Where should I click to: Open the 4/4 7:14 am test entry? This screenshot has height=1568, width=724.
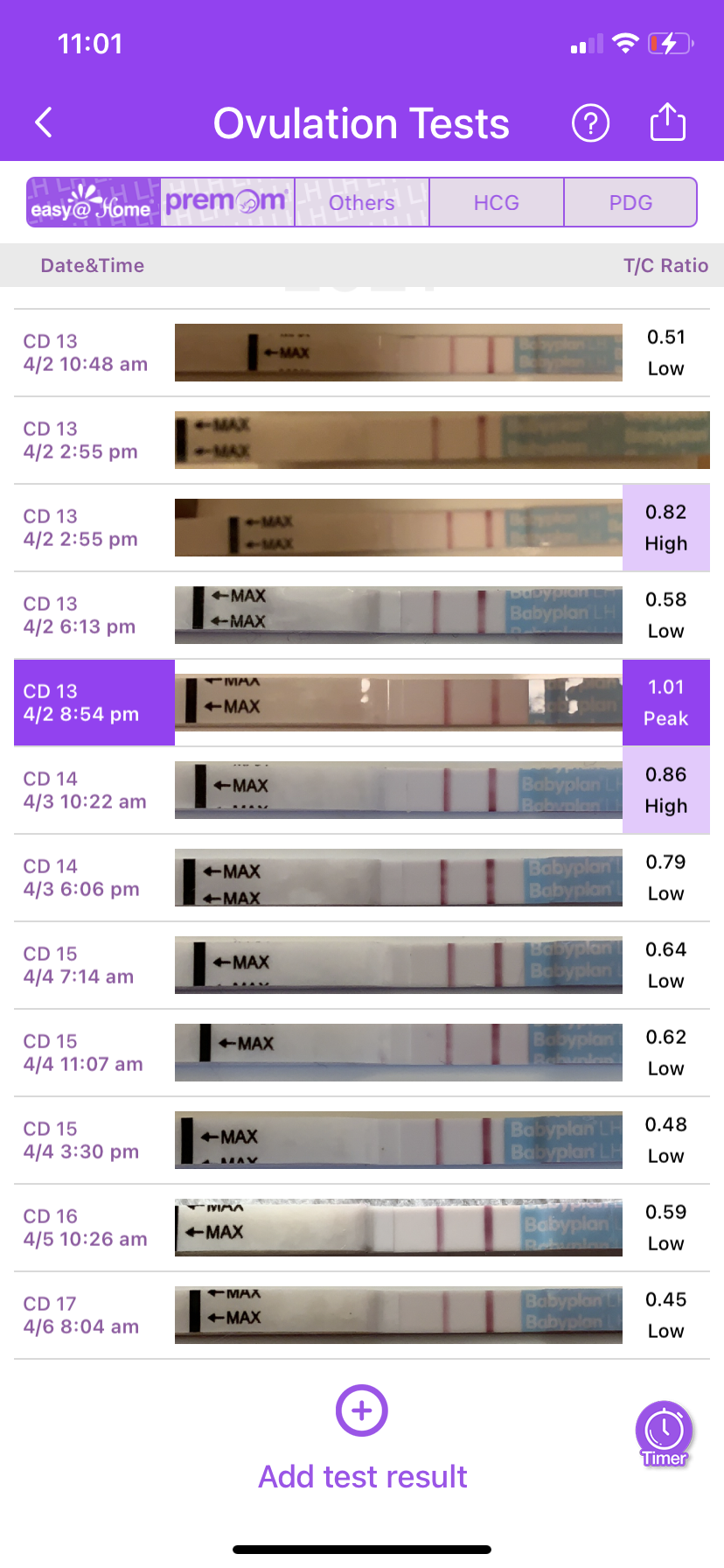[x=362, y=965]
